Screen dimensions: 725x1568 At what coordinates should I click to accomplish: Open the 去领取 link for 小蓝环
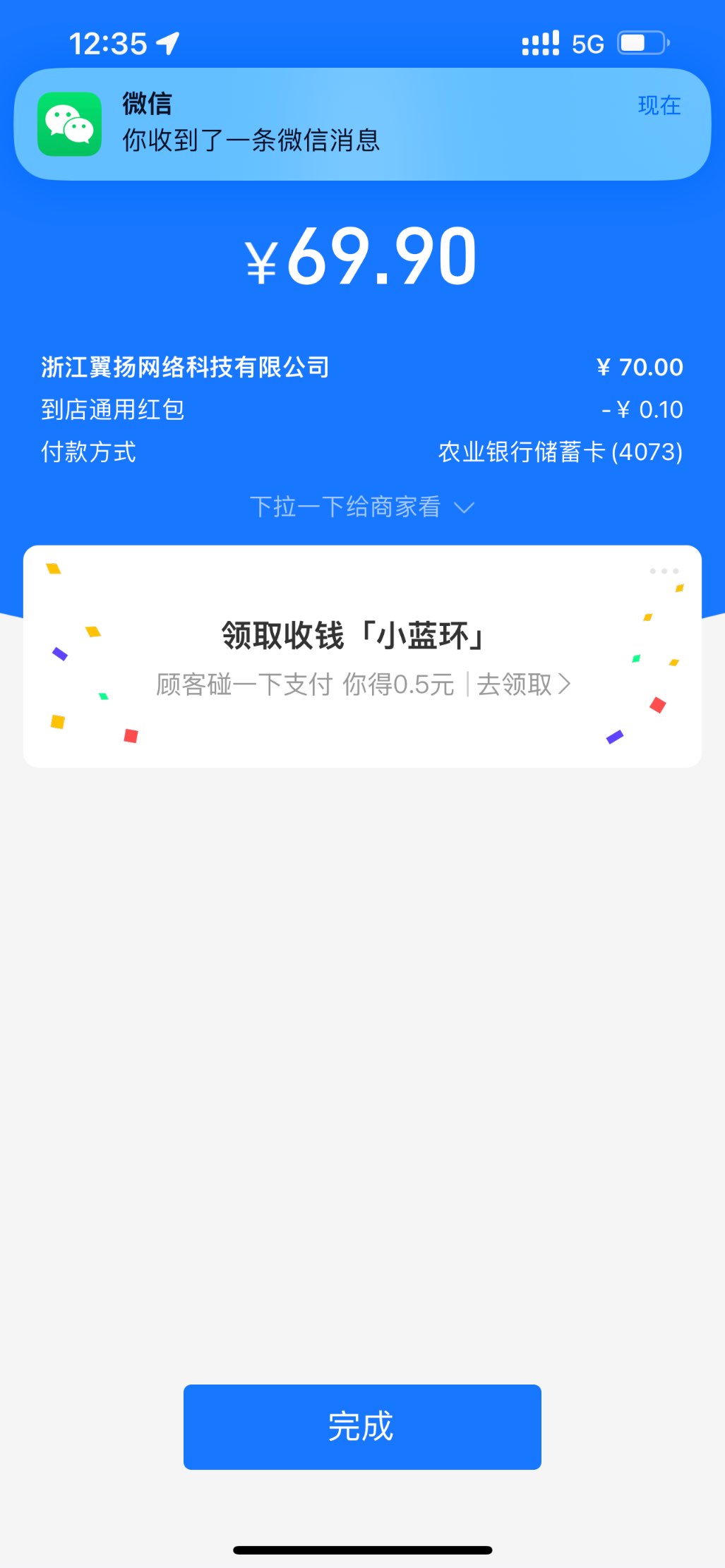coord(523,684)
